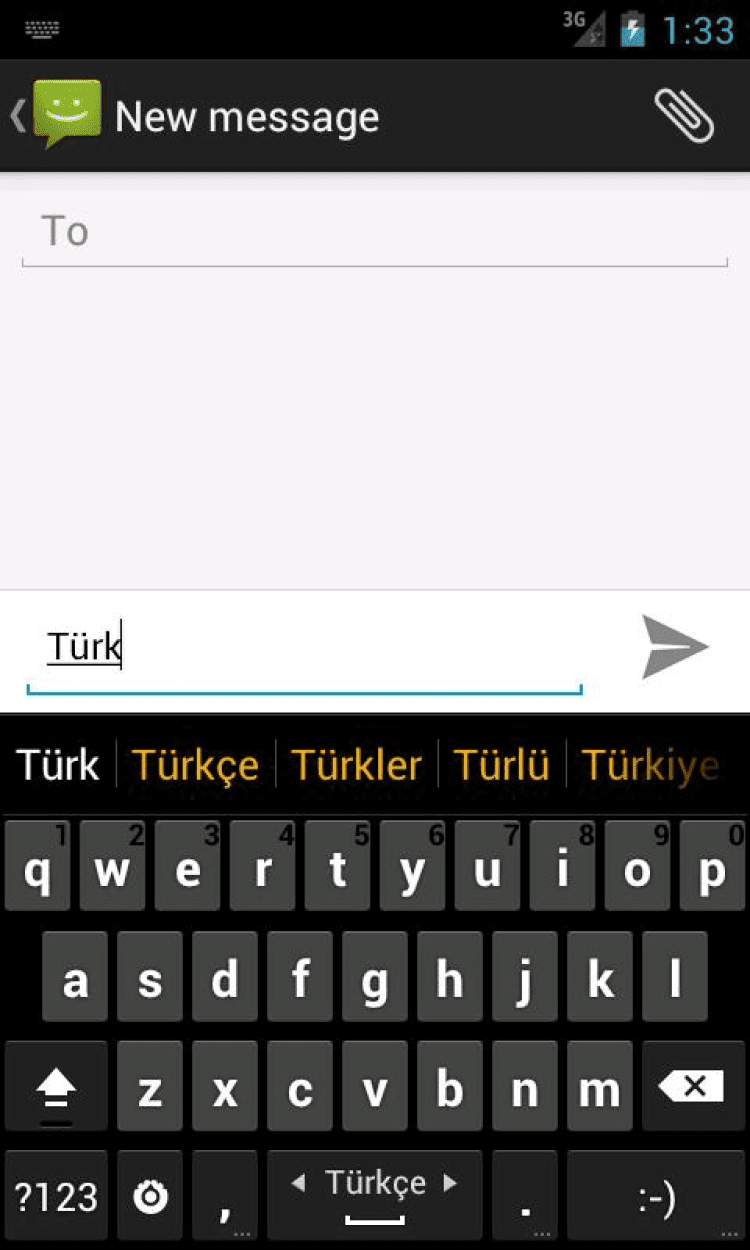Tap the Türkçe space bar
The height and width of the screenshot is (1250, 750).
tap(375, 1196)
